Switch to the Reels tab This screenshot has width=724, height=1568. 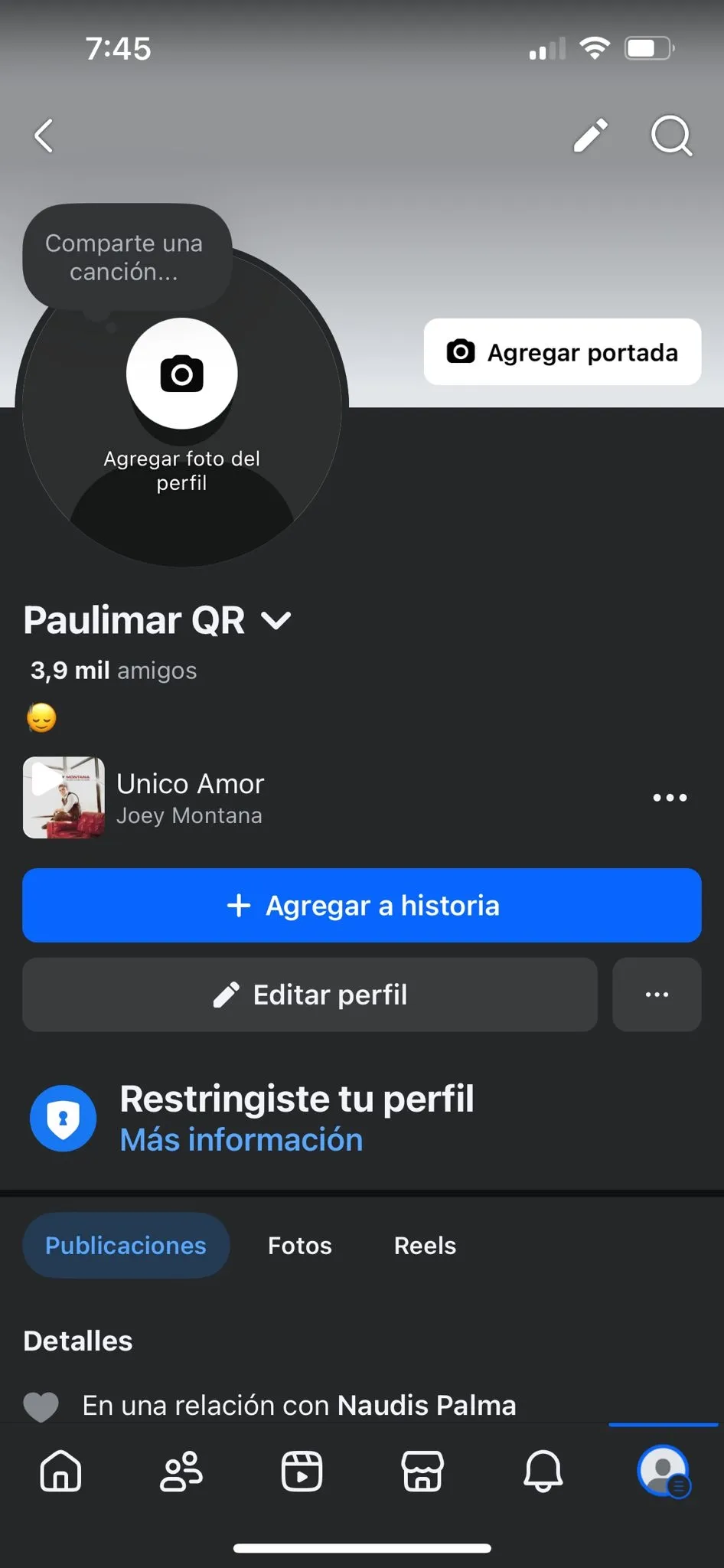pos(425,1246)
